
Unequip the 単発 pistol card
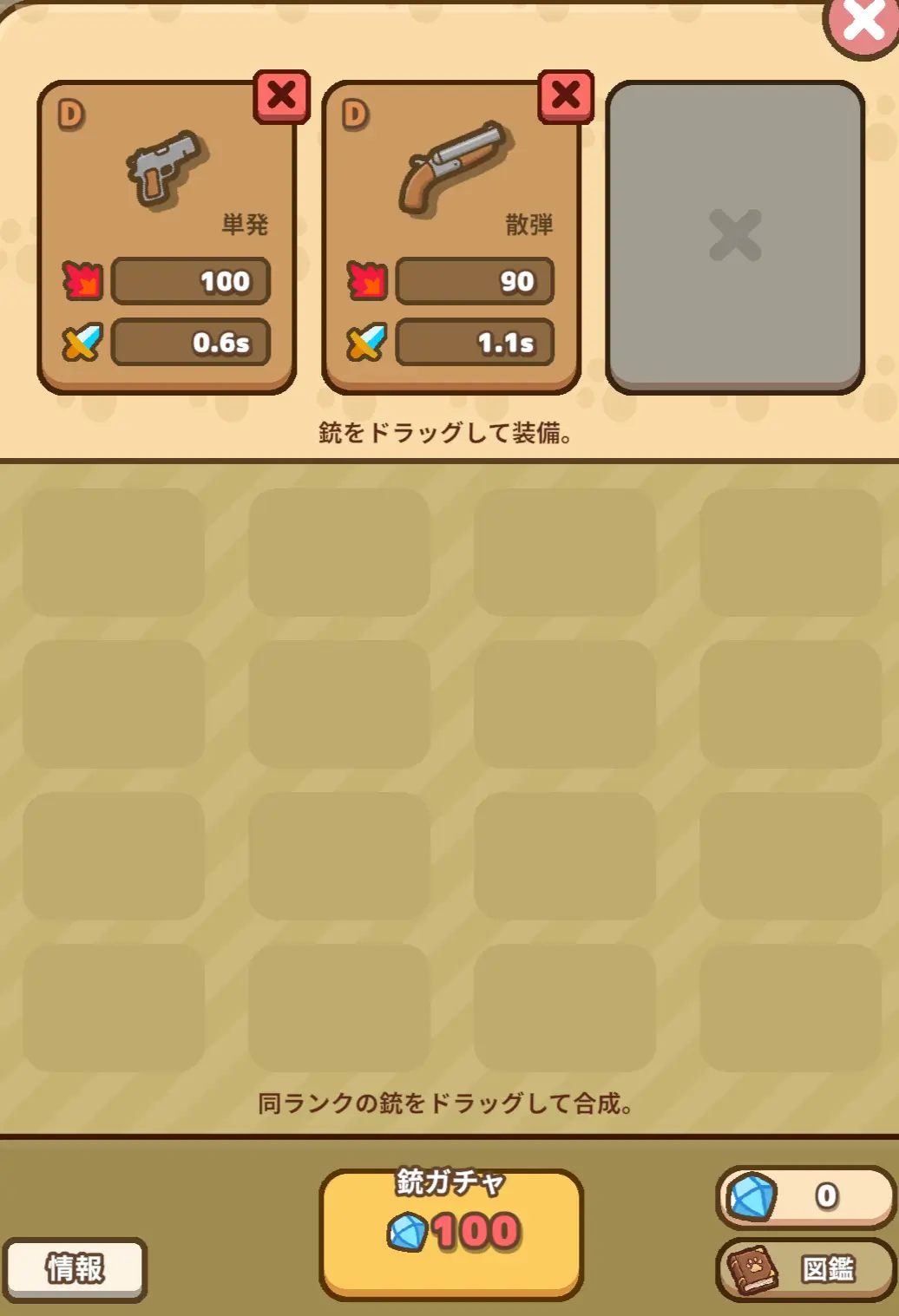[282, 95]
